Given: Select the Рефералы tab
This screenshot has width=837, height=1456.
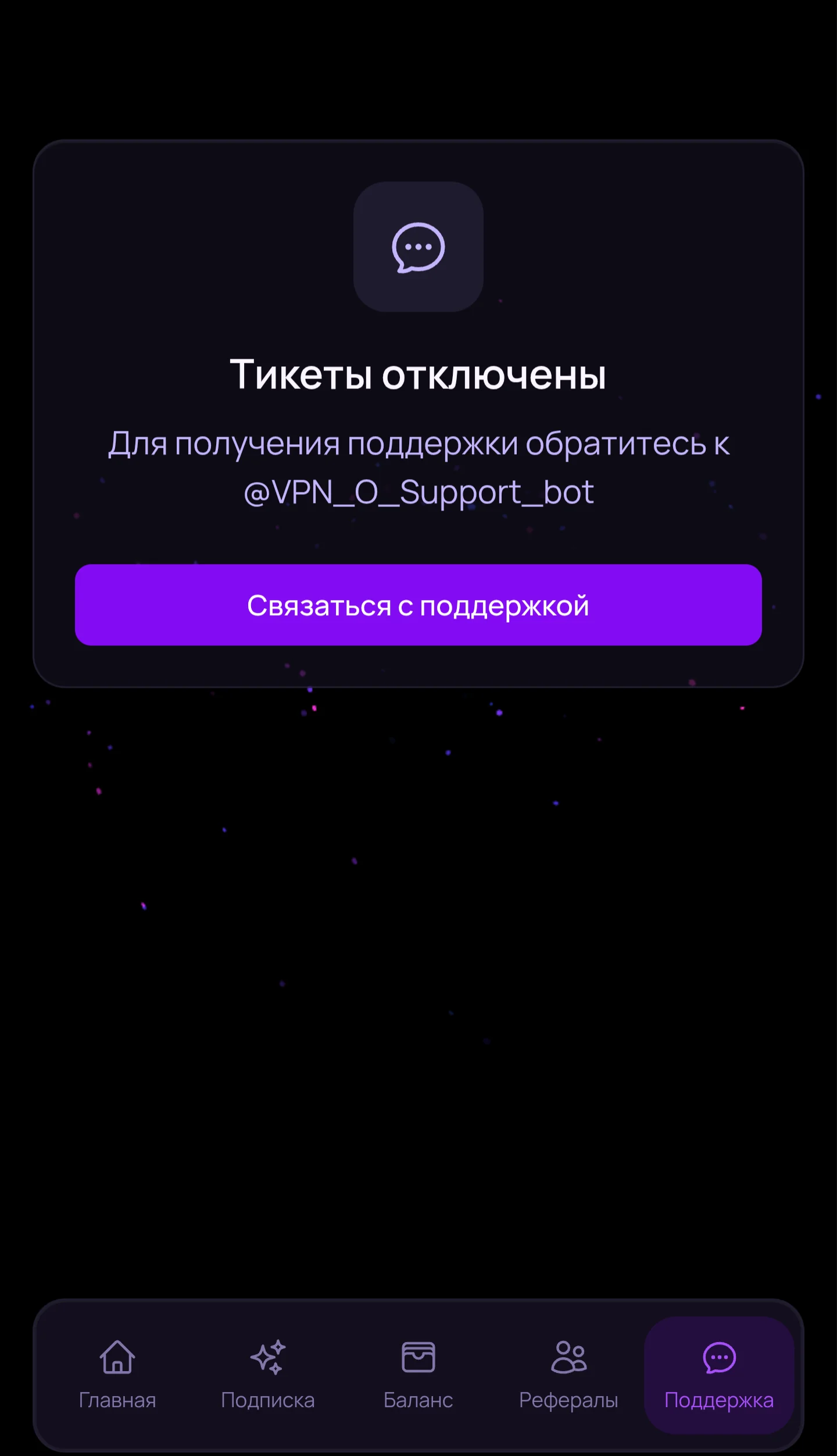Looking at the screenshot, I should coord(568,1375).
